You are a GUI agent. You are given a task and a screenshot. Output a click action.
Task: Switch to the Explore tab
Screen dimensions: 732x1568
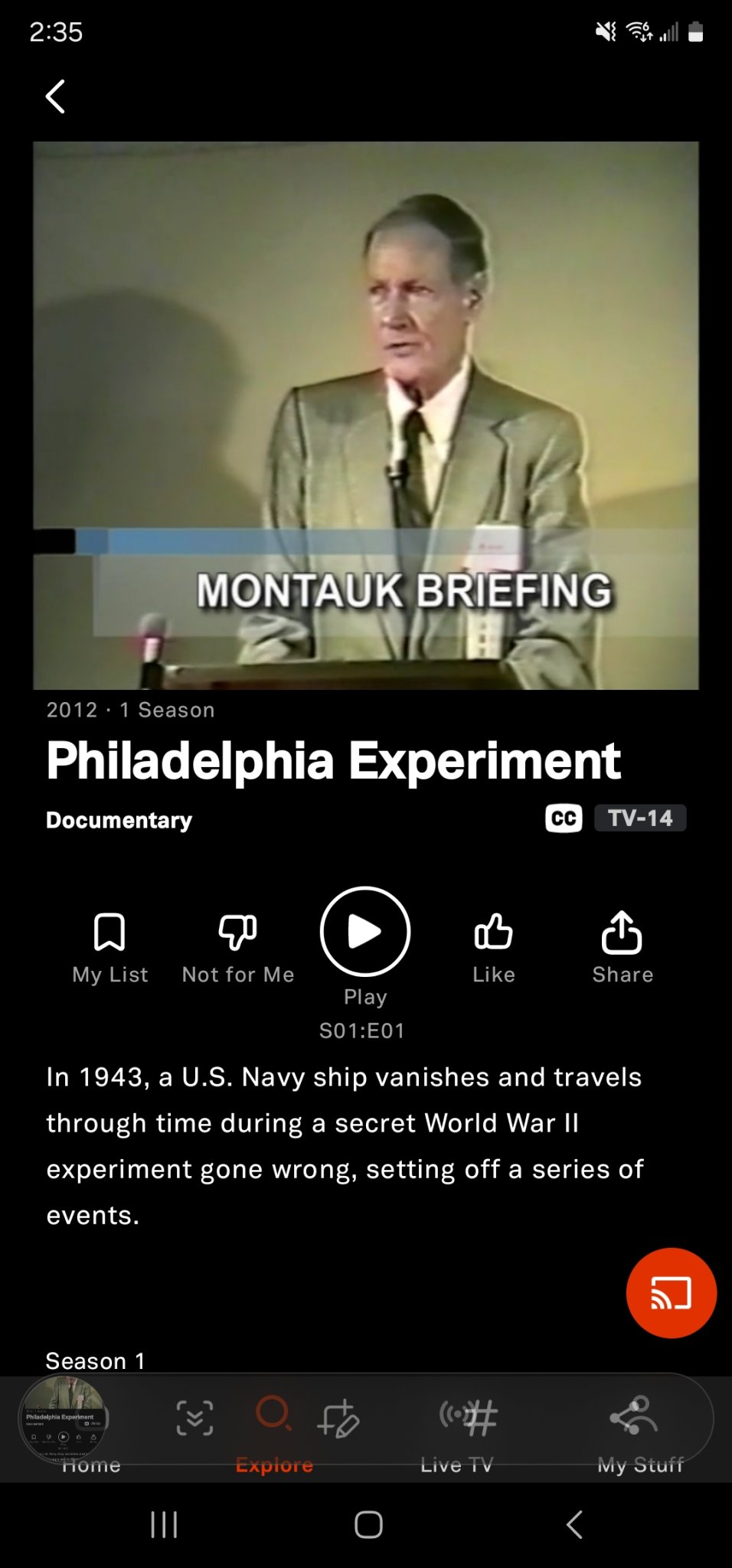(274, 1430)
